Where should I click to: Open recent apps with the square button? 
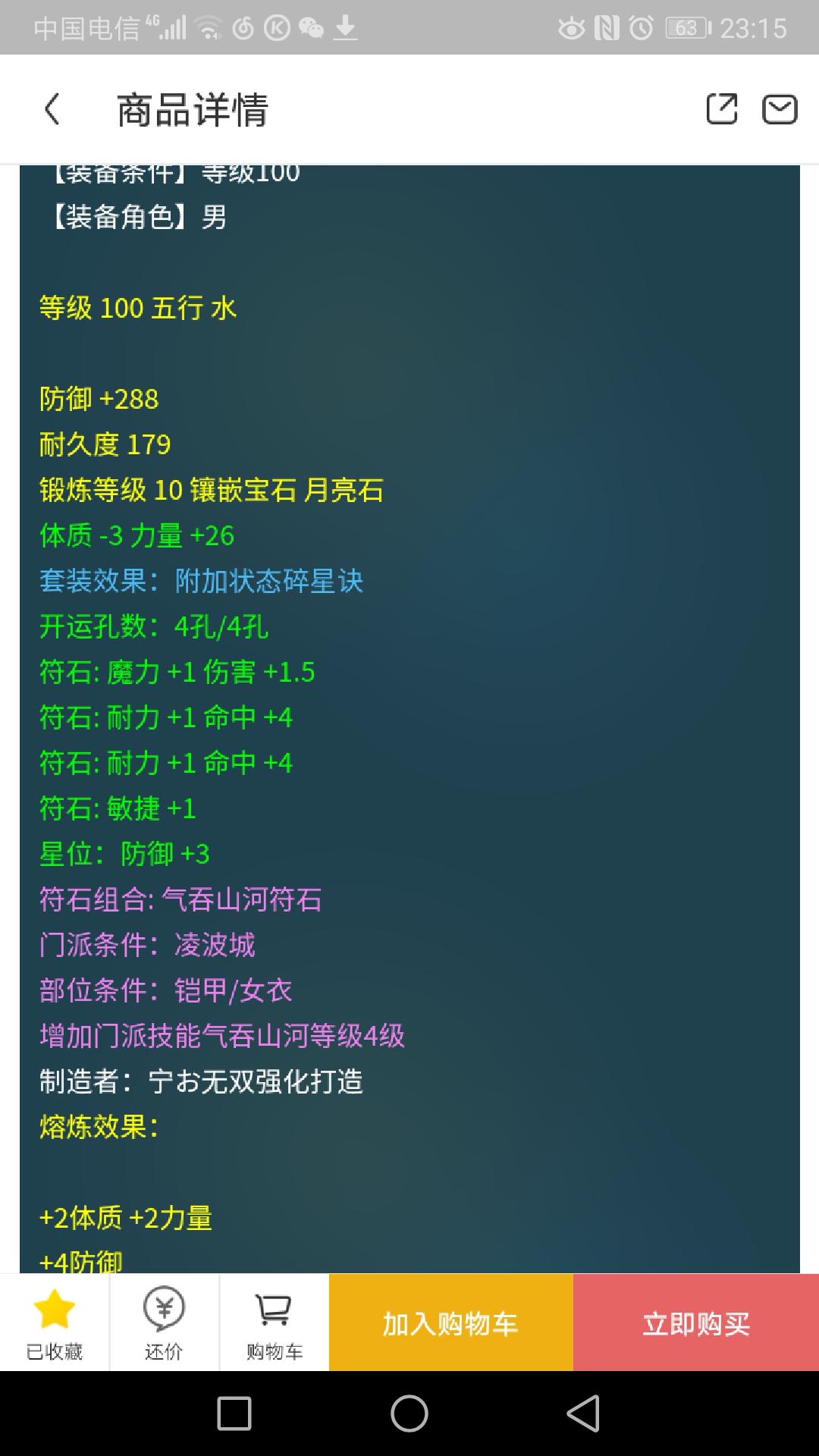point(234,1414)
